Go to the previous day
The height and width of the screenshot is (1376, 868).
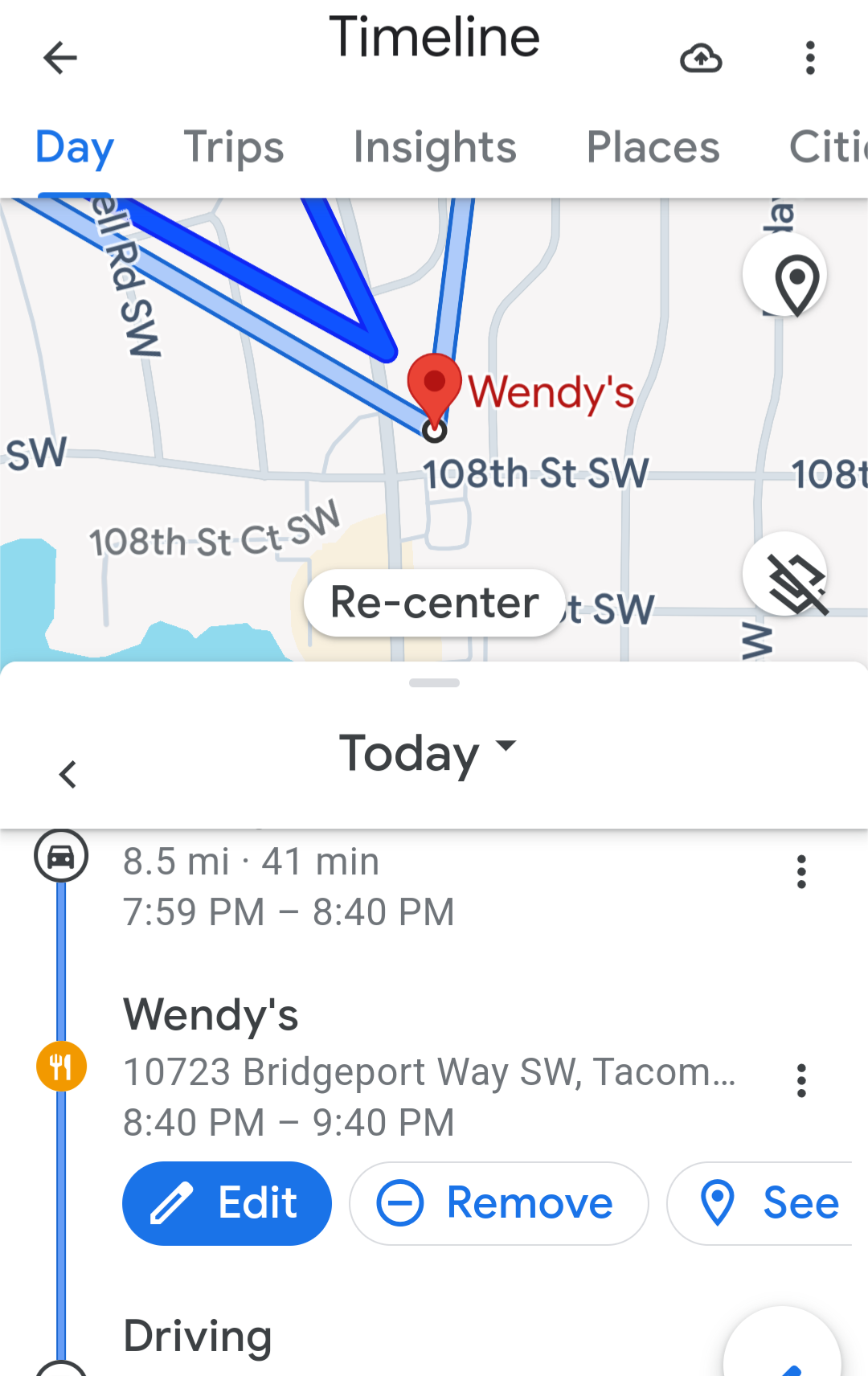pos(68,774)
